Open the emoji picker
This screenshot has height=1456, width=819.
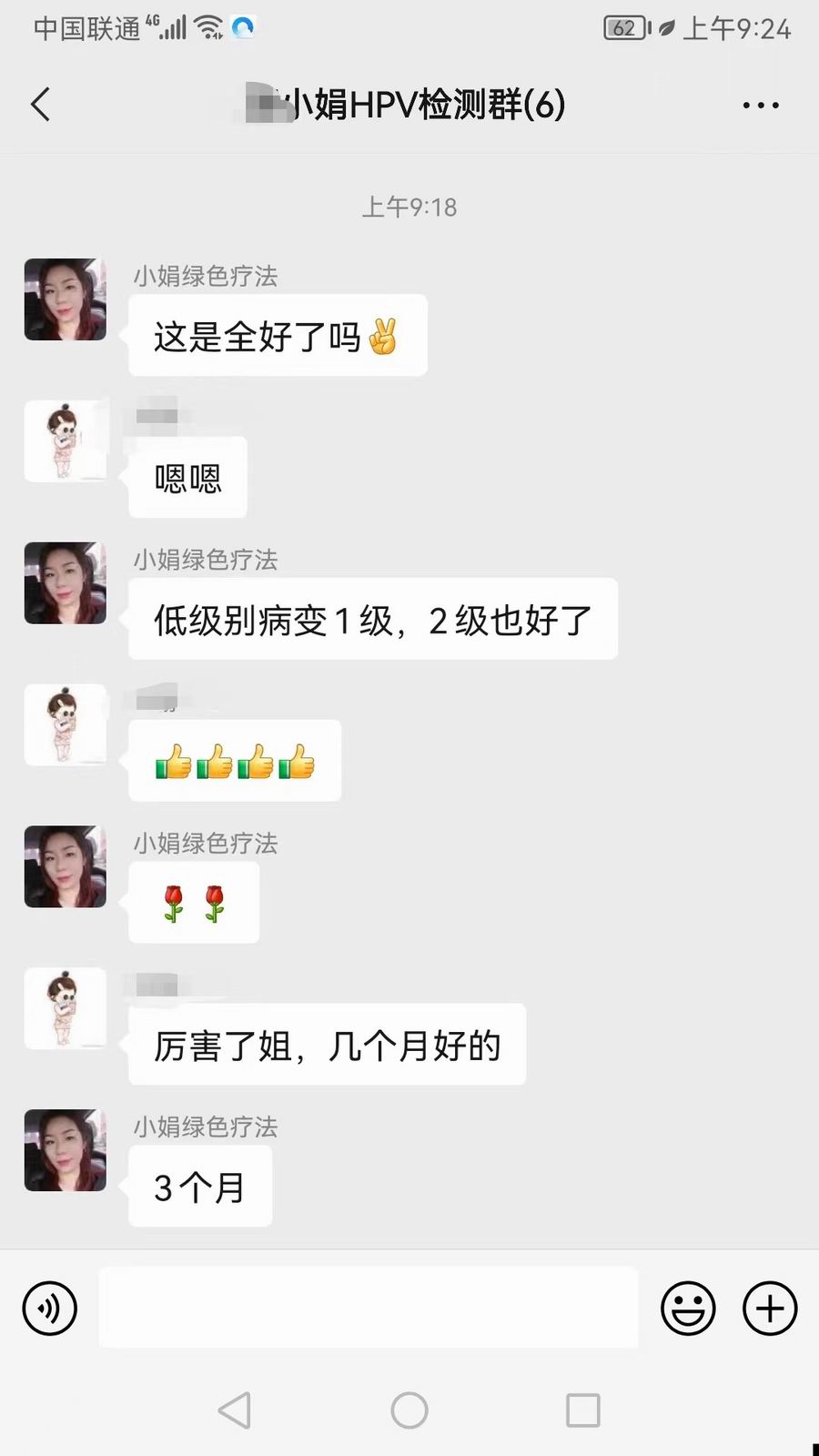click(x=688, y=1309)
